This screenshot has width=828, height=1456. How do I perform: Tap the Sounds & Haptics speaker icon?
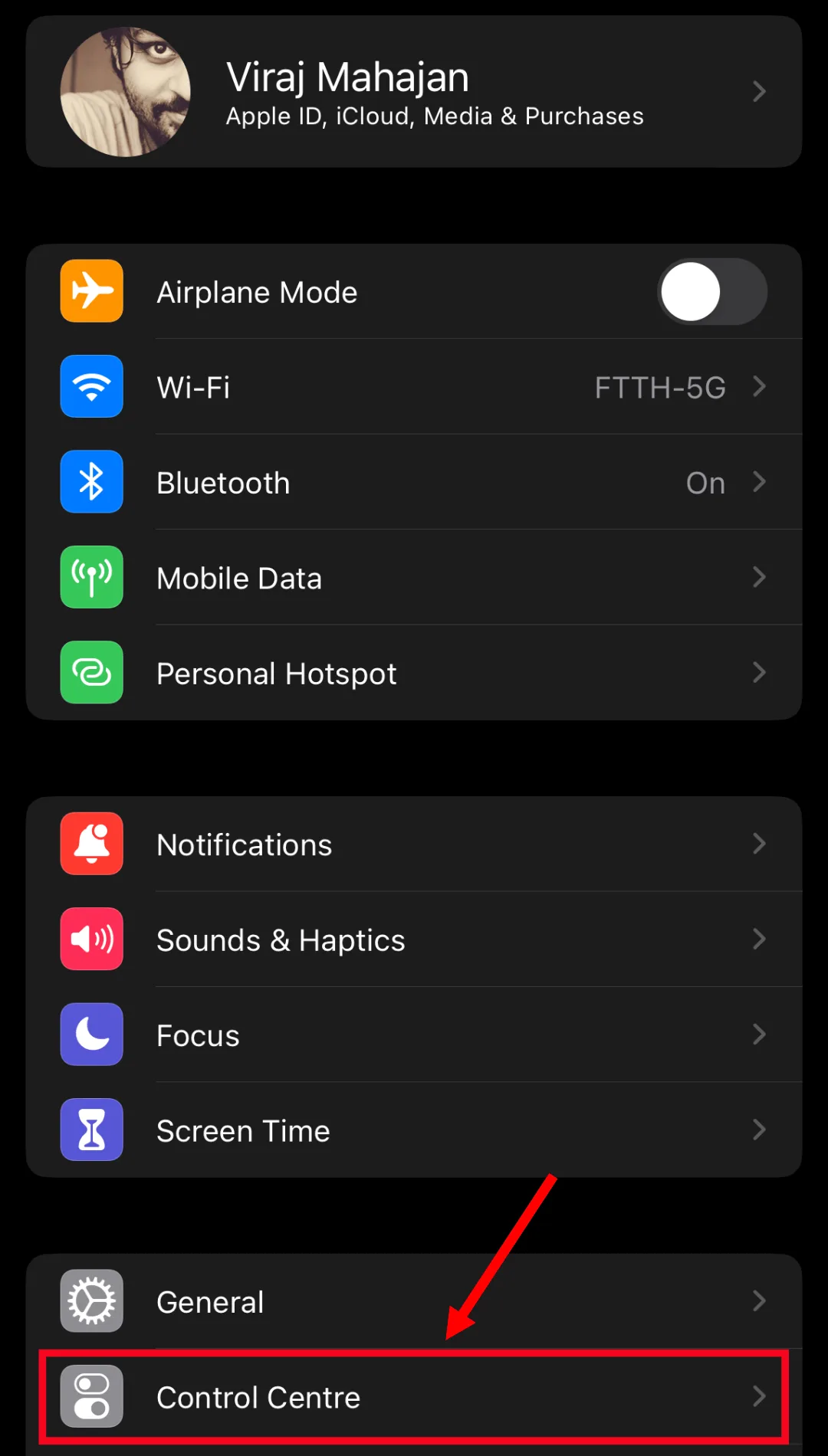91,940
